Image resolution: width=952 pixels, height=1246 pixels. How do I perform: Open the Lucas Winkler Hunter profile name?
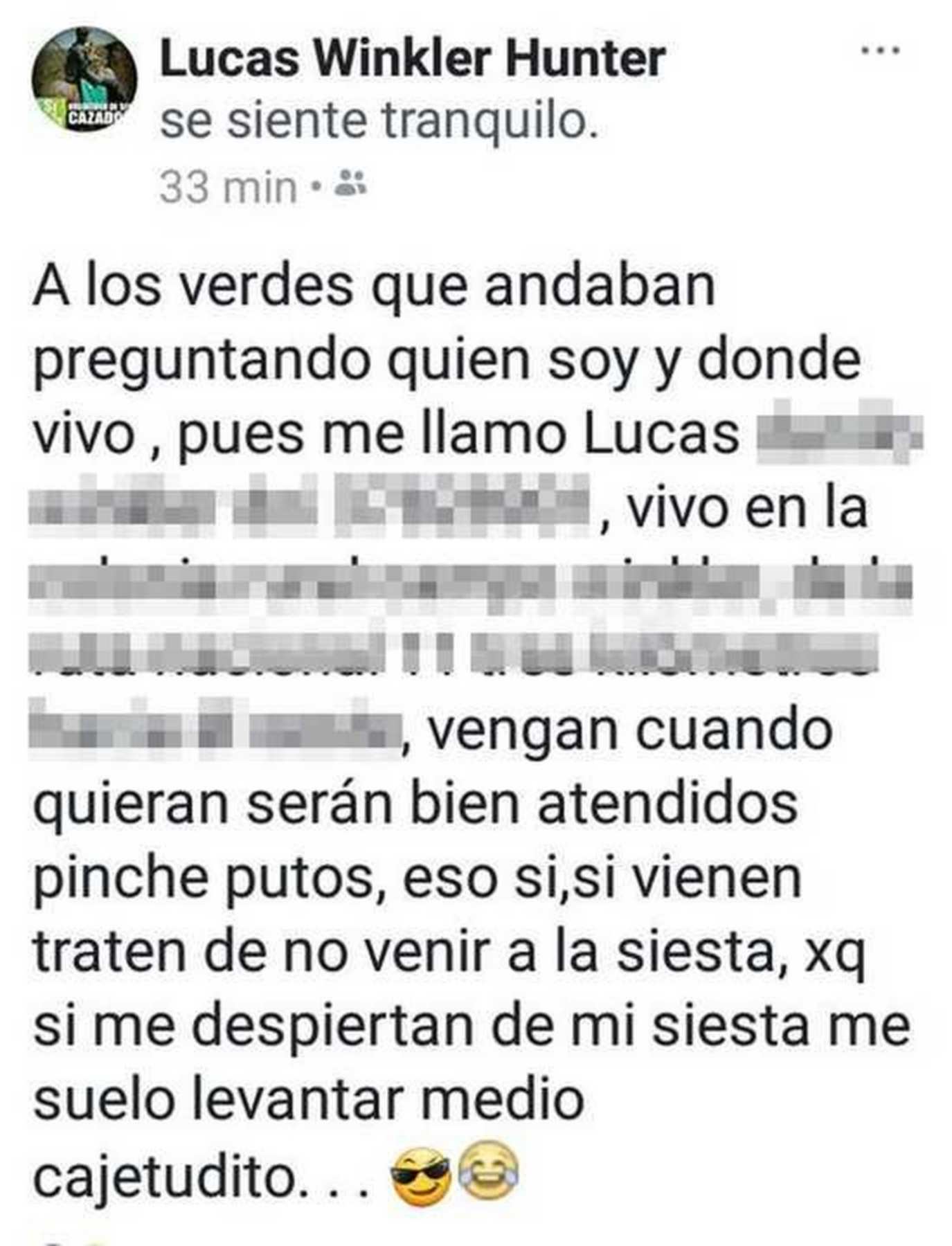point(413,59)
